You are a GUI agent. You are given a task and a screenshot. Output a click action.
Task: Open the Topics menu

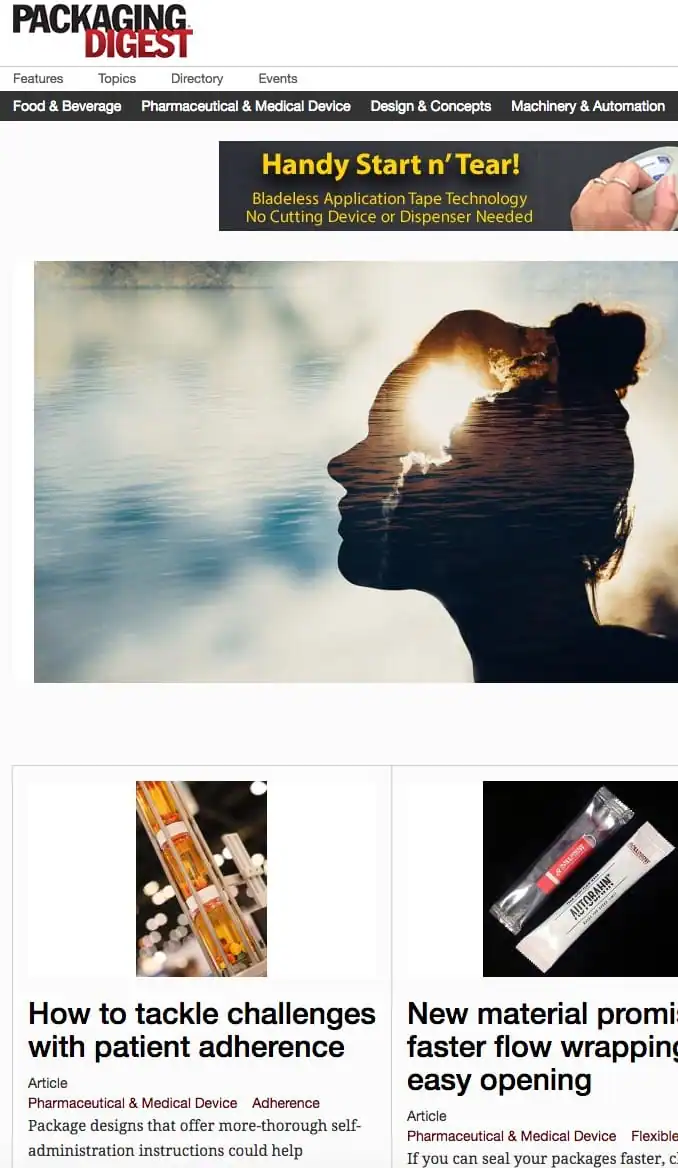tap(117, 79)
